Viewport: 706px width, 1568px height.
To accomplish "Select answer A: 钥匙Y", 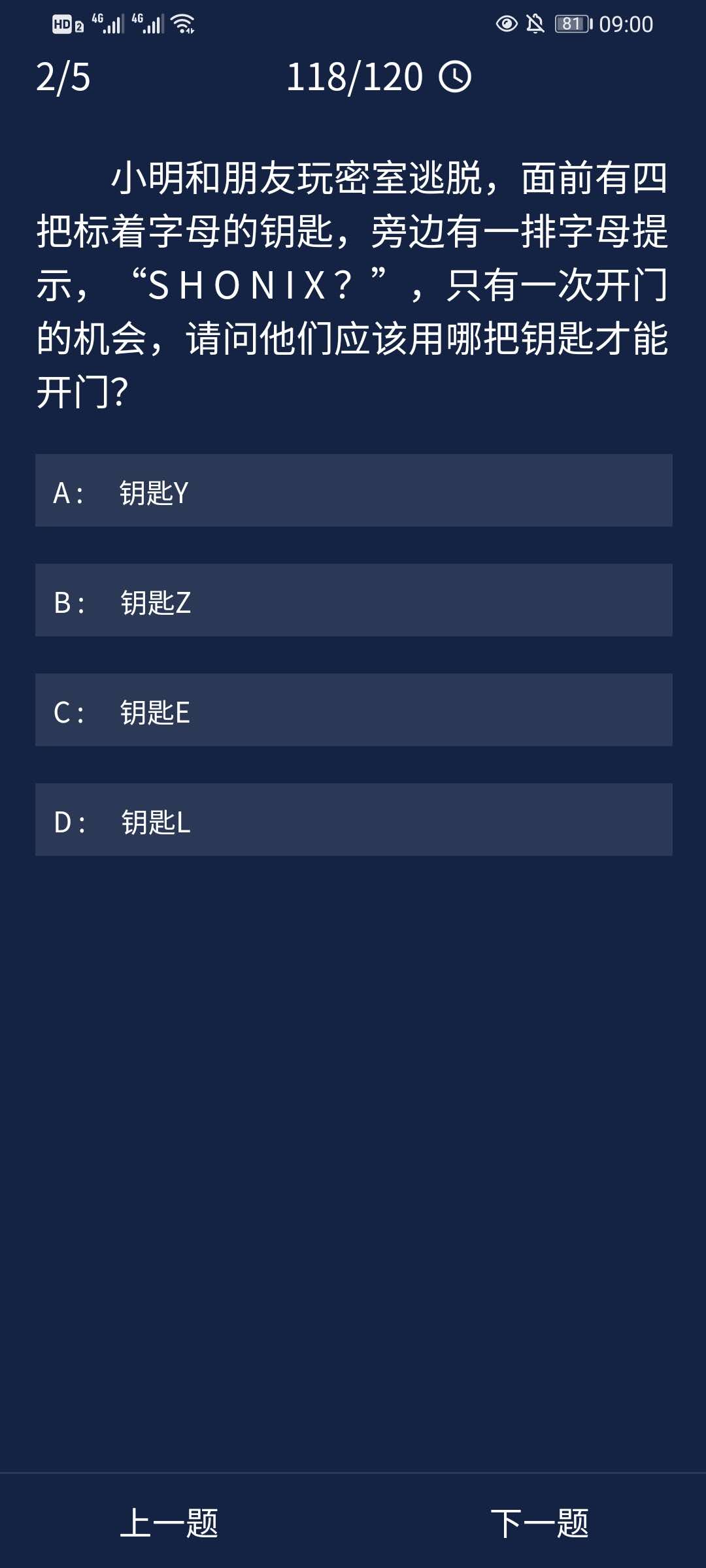I will pos(353,491).
